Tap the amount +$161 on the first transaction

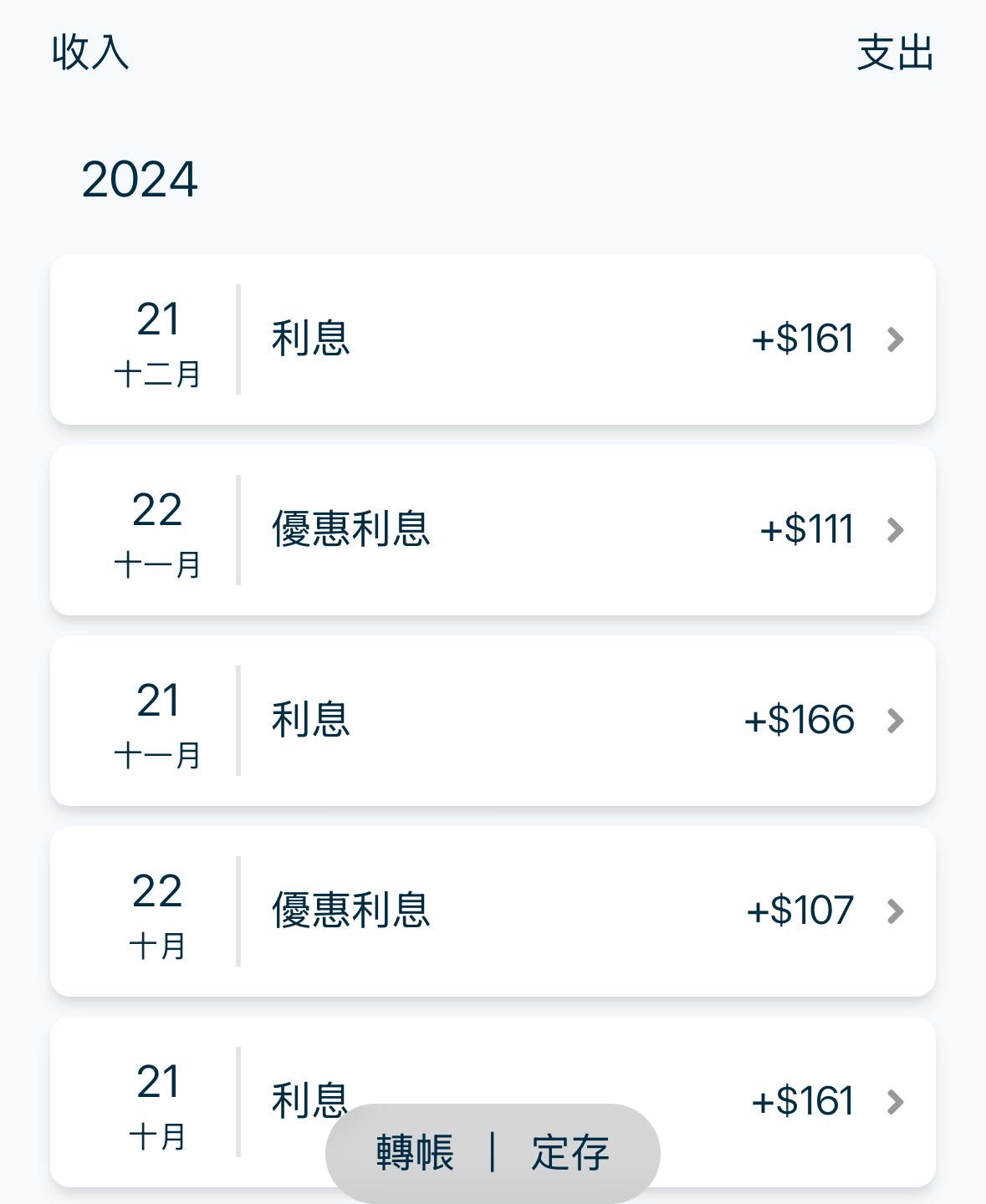[804, 339]
